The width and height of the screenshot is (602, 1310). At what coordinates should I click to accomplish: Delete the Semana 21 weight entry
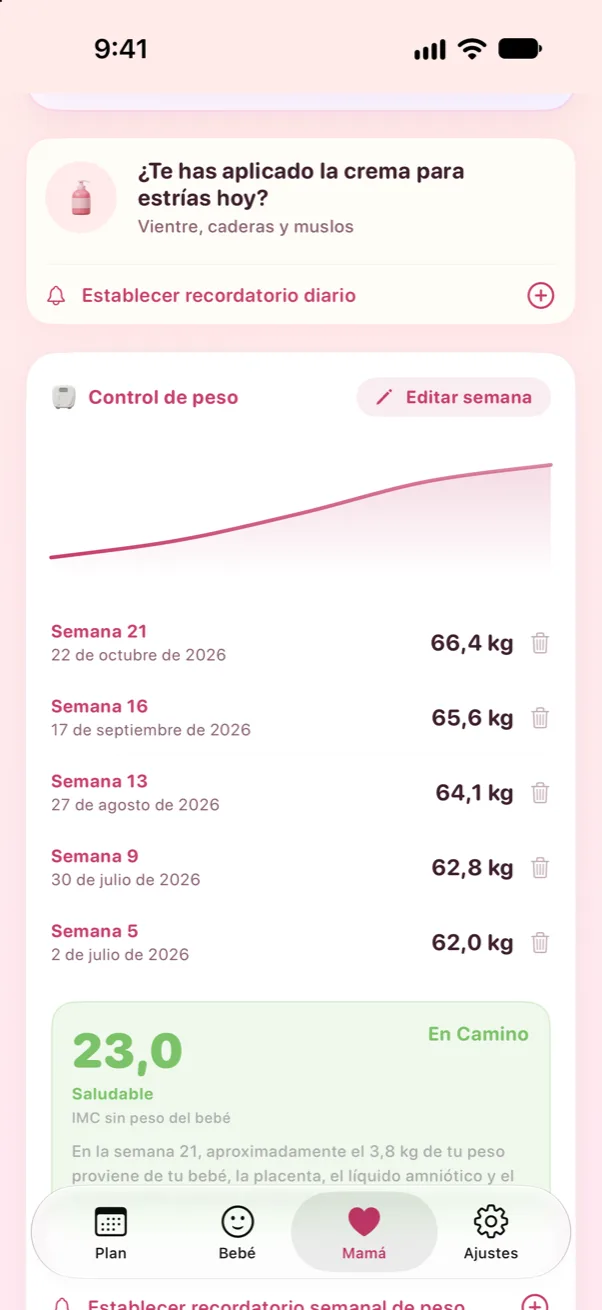coord(540,643)
